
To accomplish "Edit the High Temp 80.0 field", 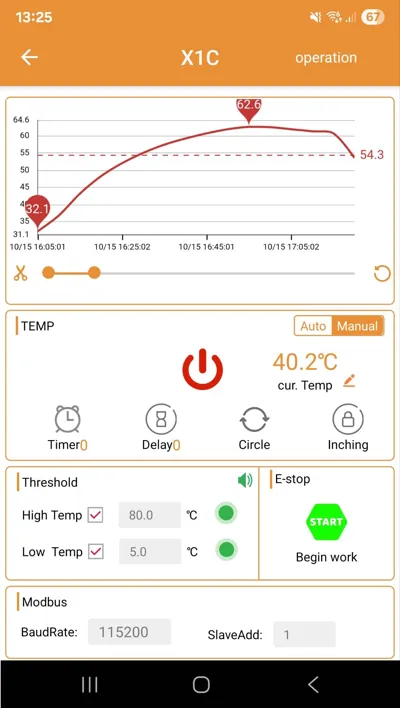I will [x=150, y=515].
